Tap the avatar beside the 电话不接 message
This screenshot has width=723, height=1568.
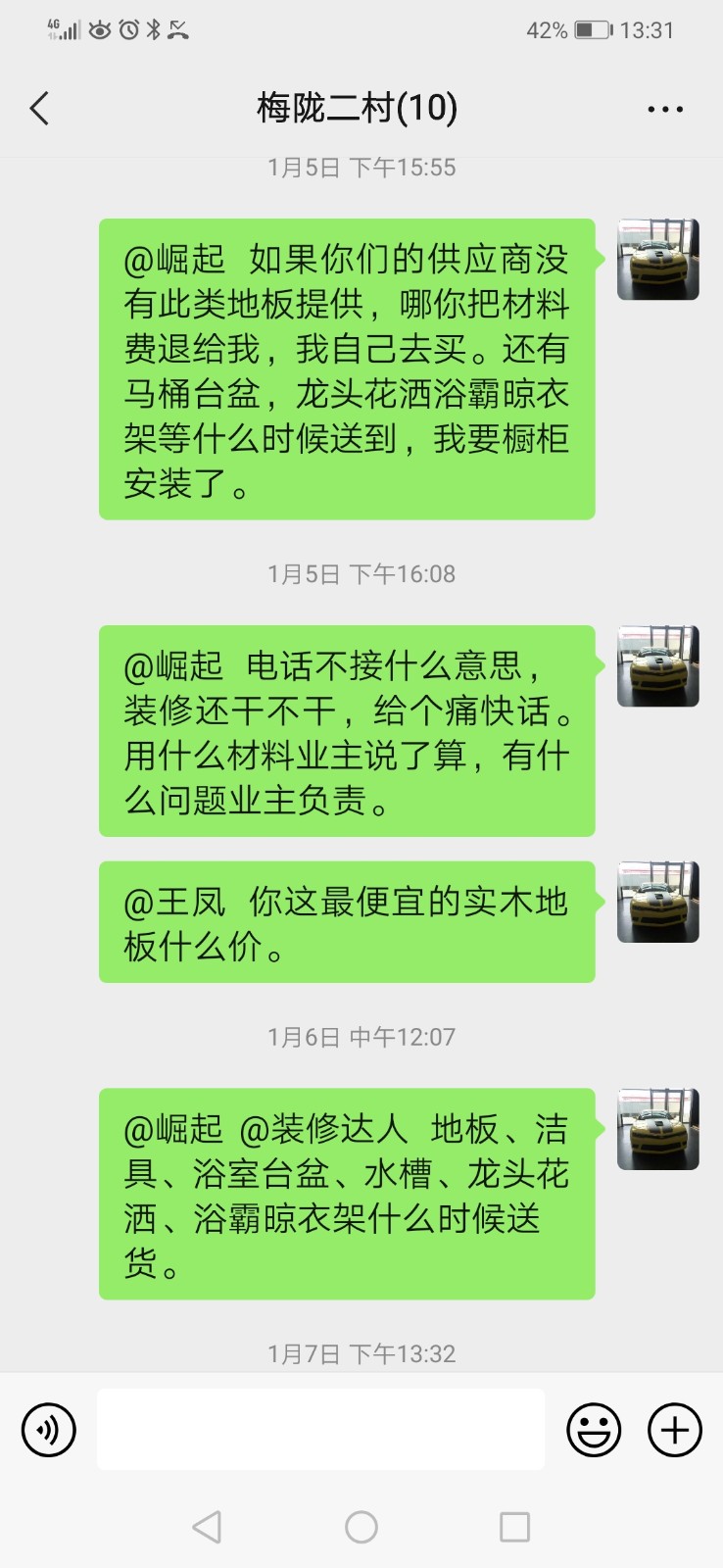657,666
